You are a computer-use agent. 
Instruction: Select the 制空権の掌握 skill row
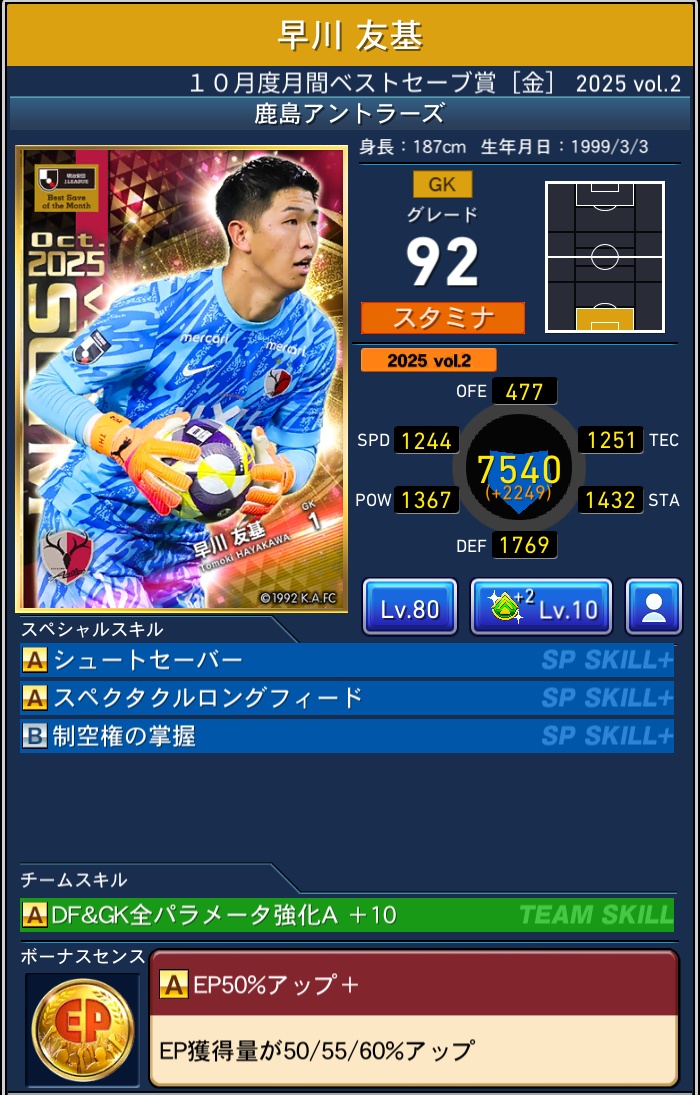click(346, 736)
